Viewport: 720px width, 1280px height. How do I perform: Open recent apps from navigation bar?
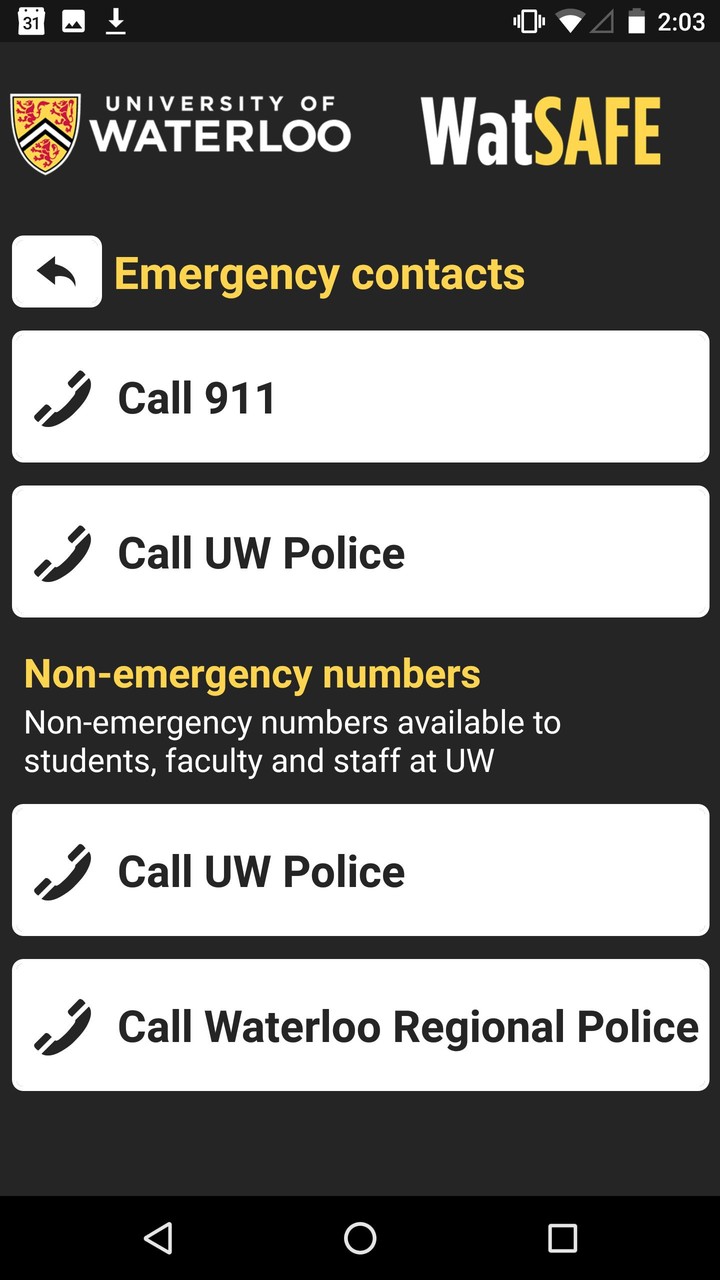562,1238
